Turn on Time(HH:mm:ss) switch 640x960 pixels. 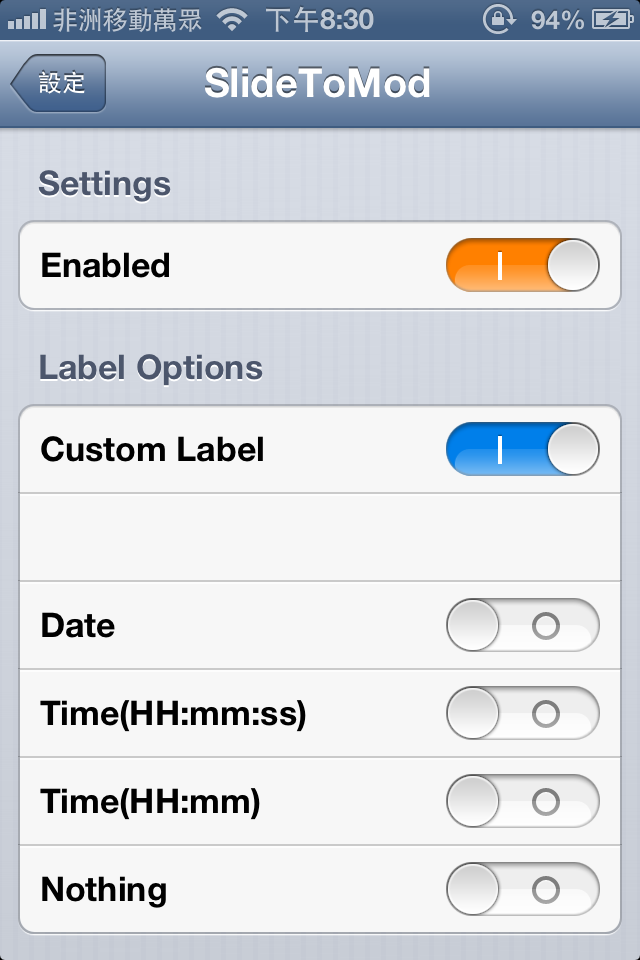522,714
